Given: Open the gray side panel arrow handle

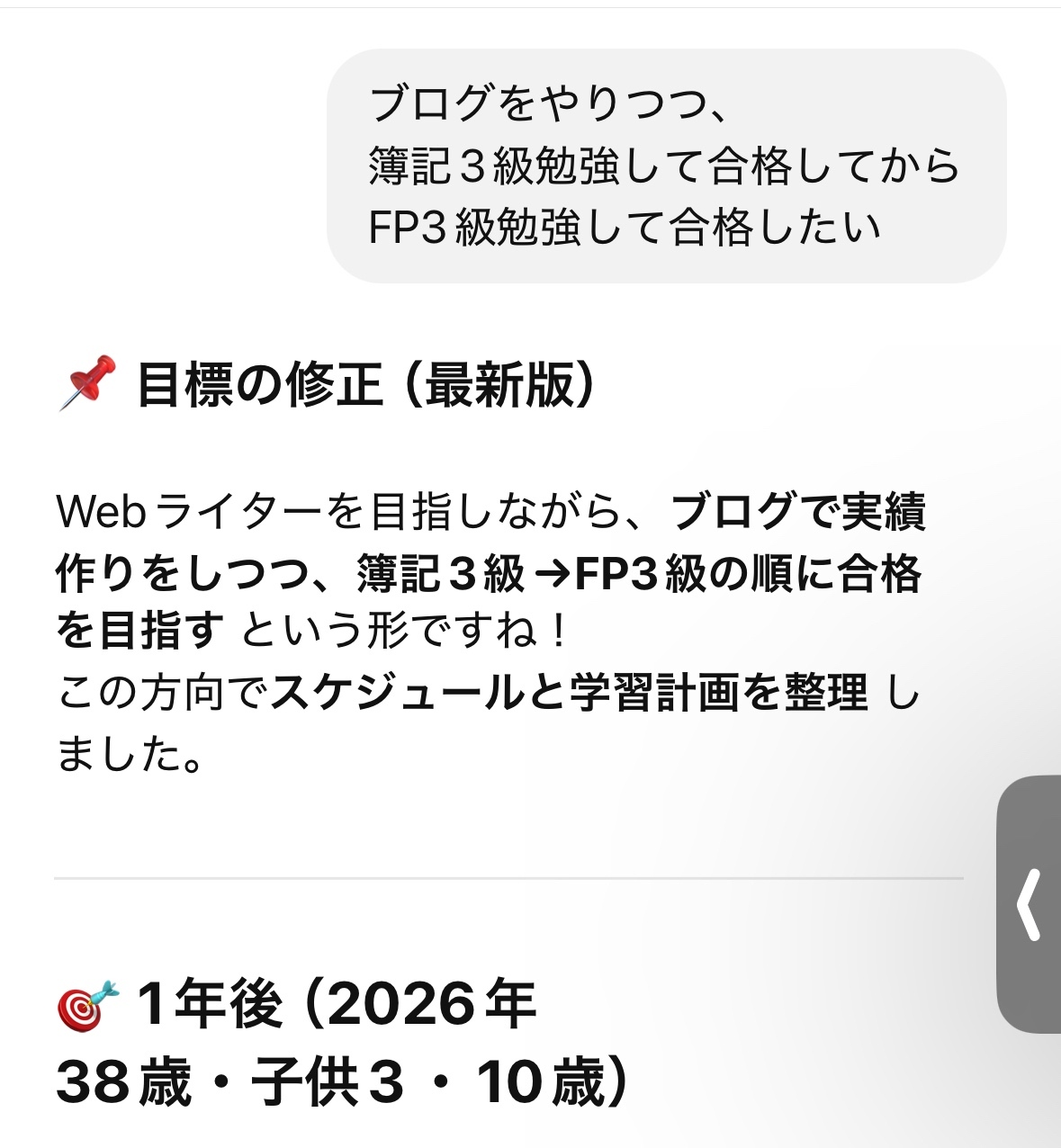Looking at the screenshot, I should click(x=1030, y=904).
